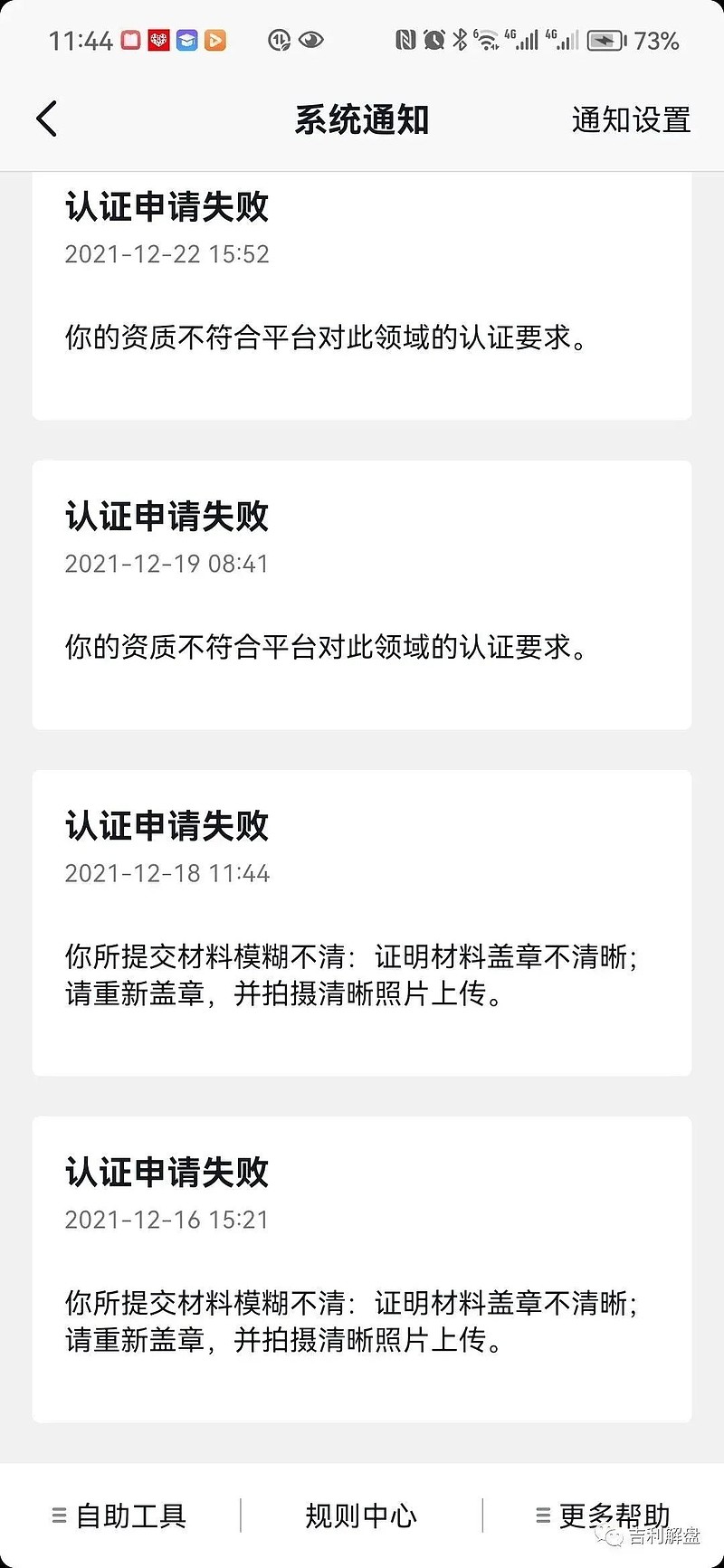Open 规则中心 from the bottom bar

(361, 1516)
